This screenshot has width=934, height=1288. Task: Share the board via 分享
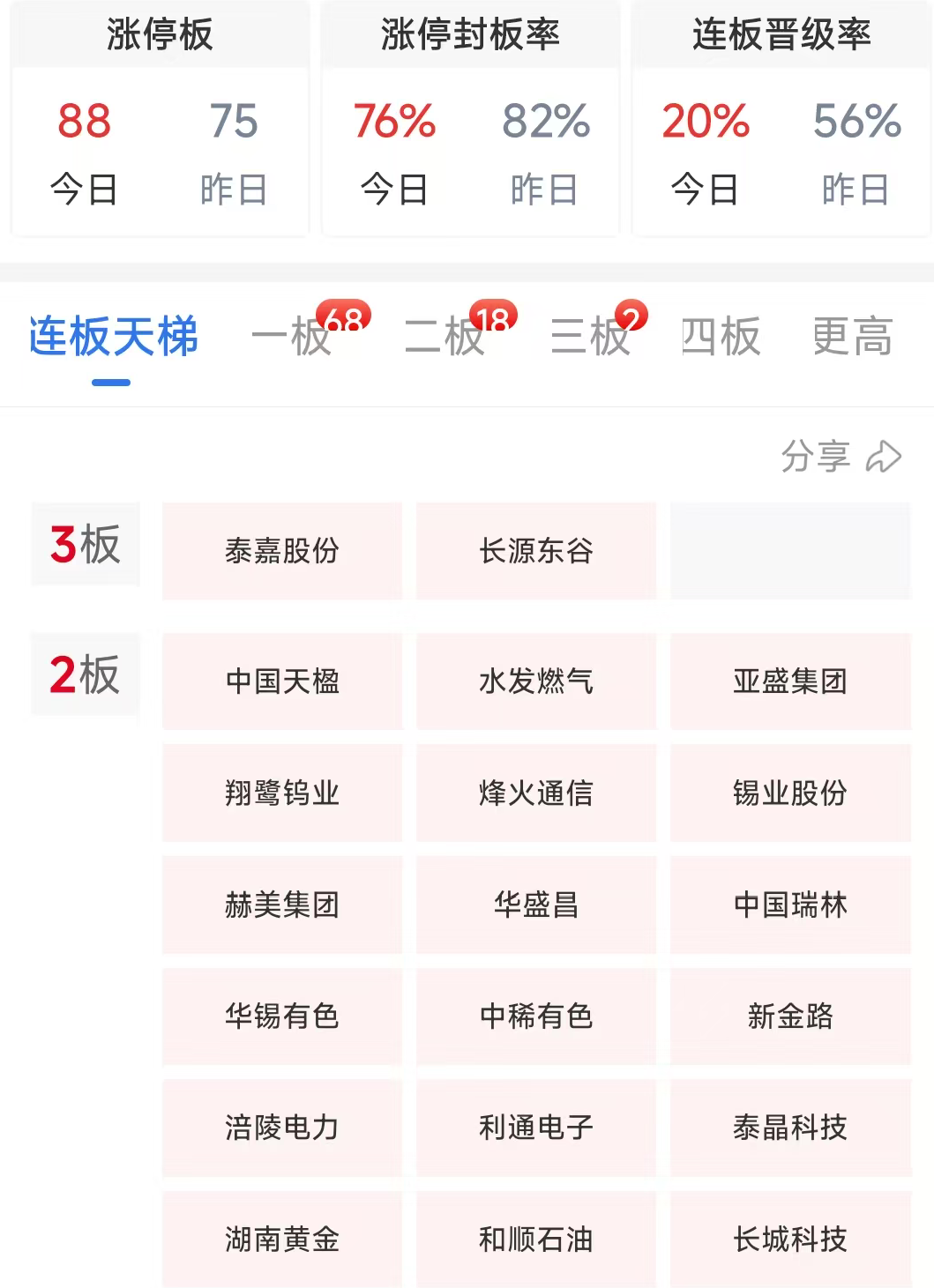pos(841,457)
